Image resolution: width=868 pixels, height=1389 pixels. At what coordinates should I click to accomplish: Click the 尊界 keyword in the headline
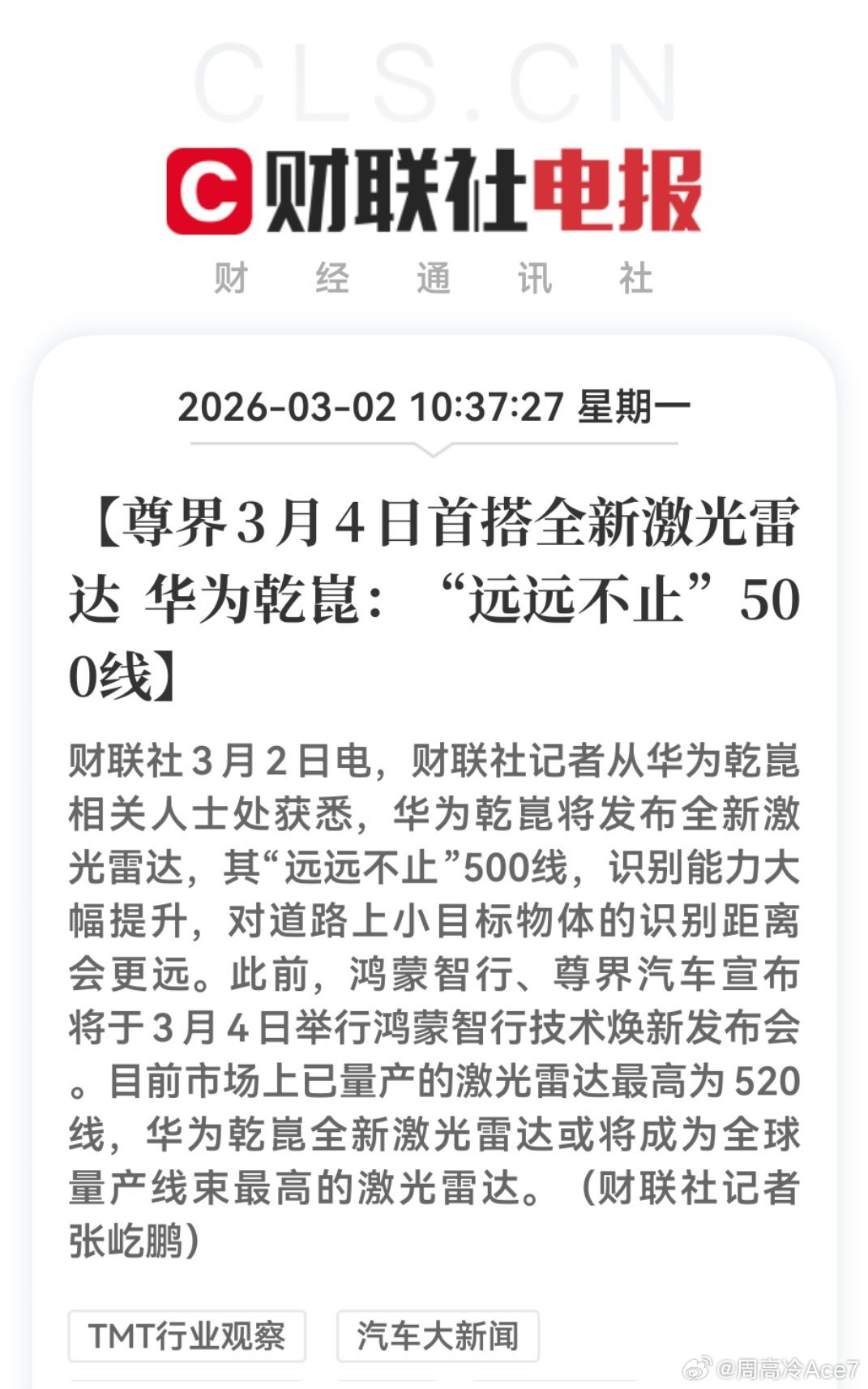(x=174, y=527)
